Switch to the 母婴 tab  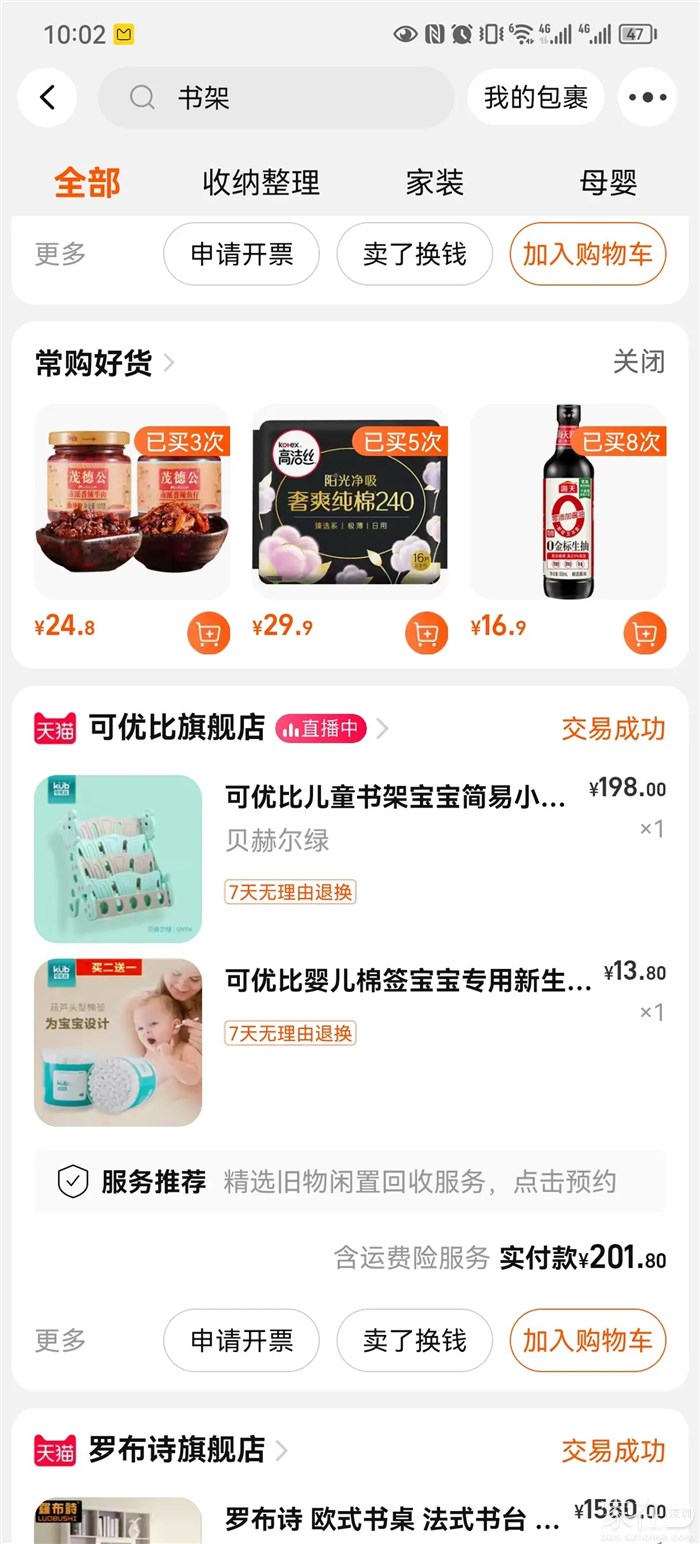point(608,183)
